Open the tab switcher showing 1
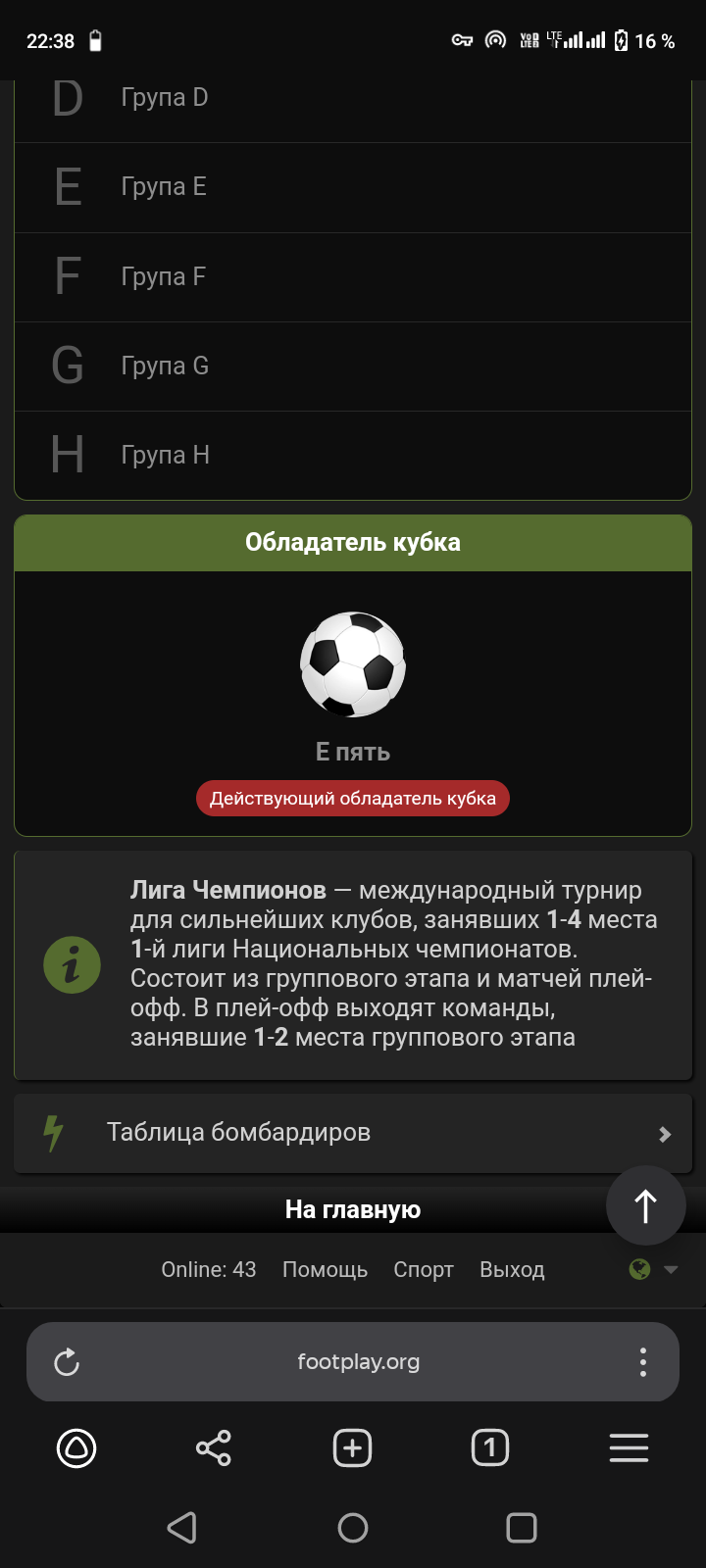Image resolution: width=706 pixels, height=1568 pixels. [490, 1447]
